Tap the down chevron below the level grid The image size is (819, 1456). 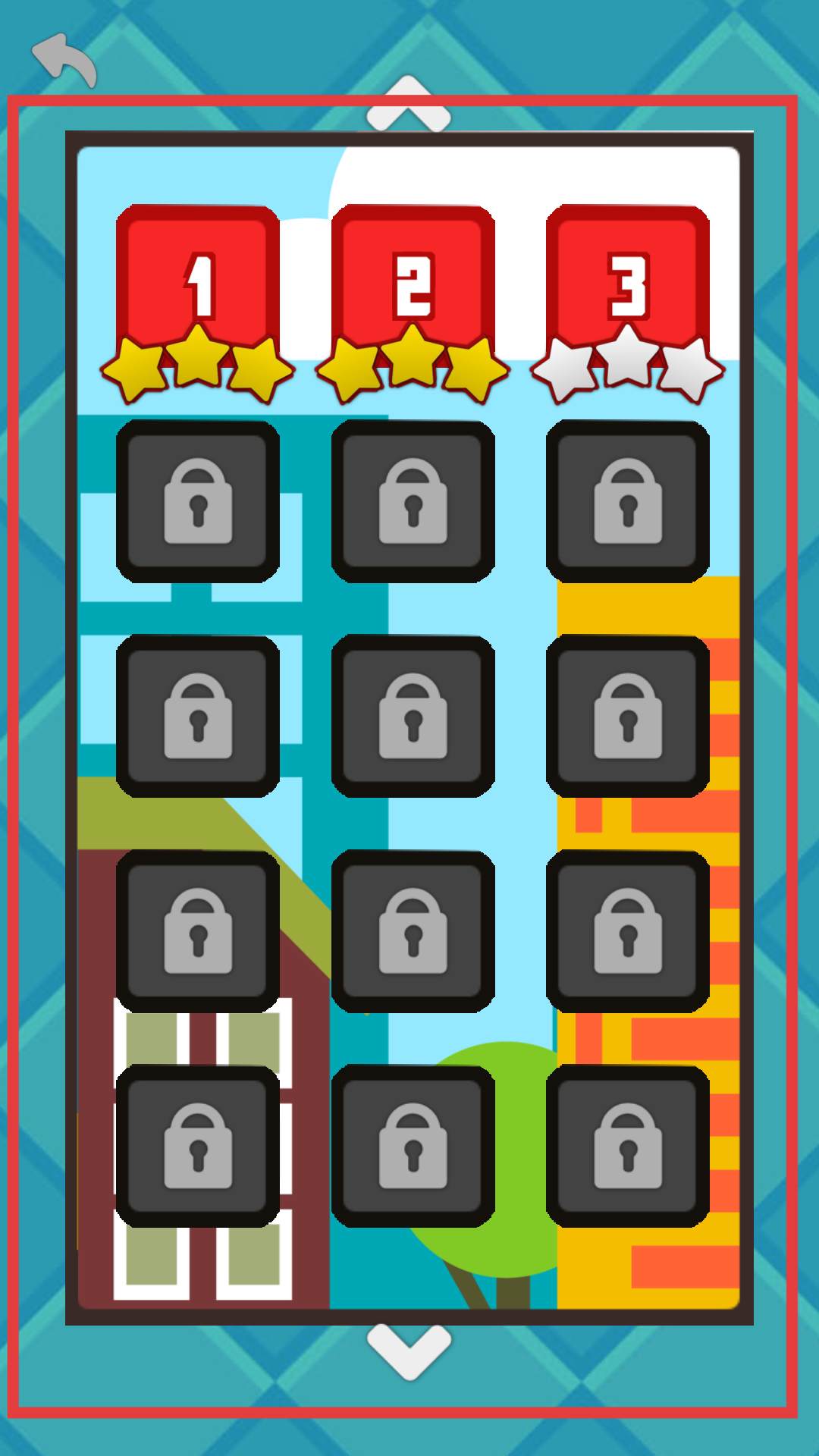(409, 1351)
